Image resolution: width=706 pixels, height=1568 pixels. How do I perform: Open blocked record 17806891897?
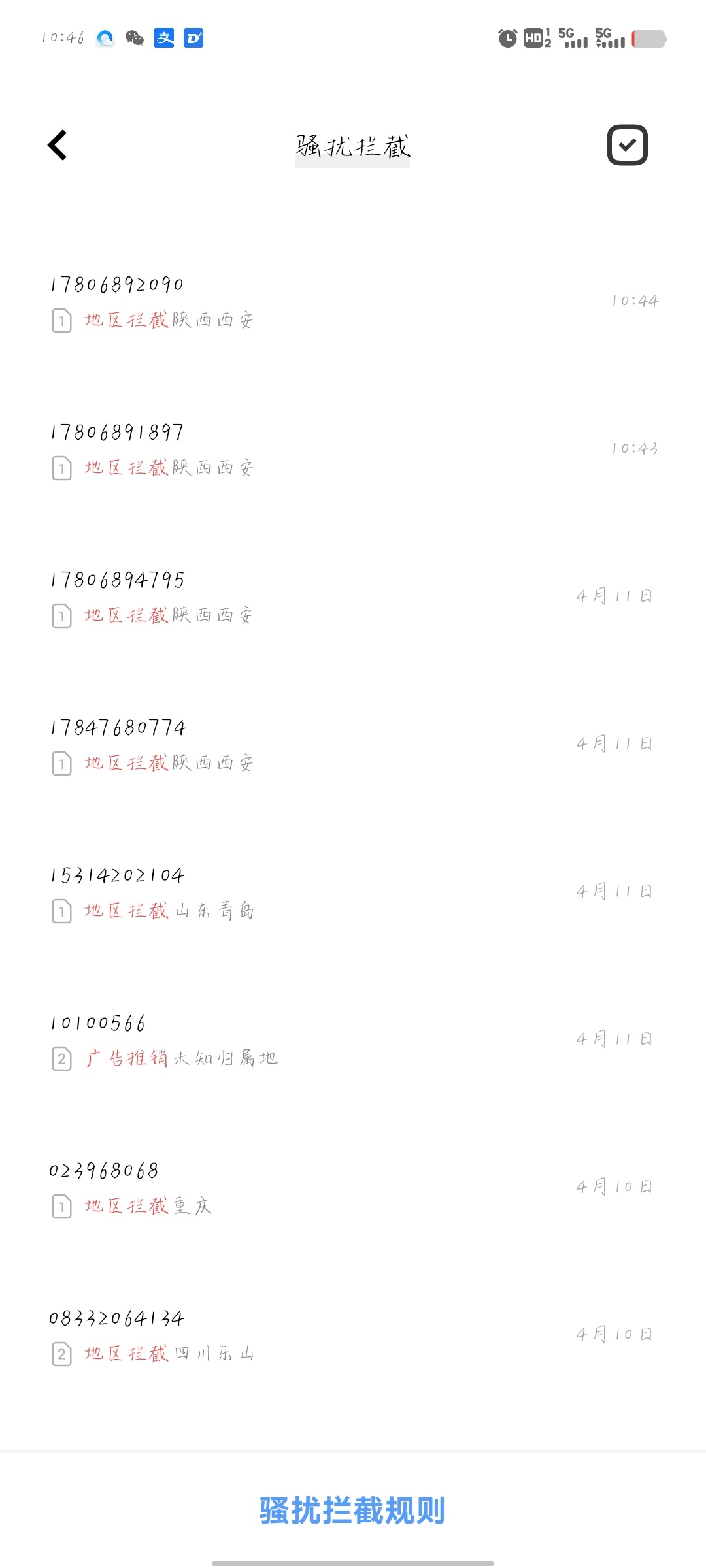point(353,449)
